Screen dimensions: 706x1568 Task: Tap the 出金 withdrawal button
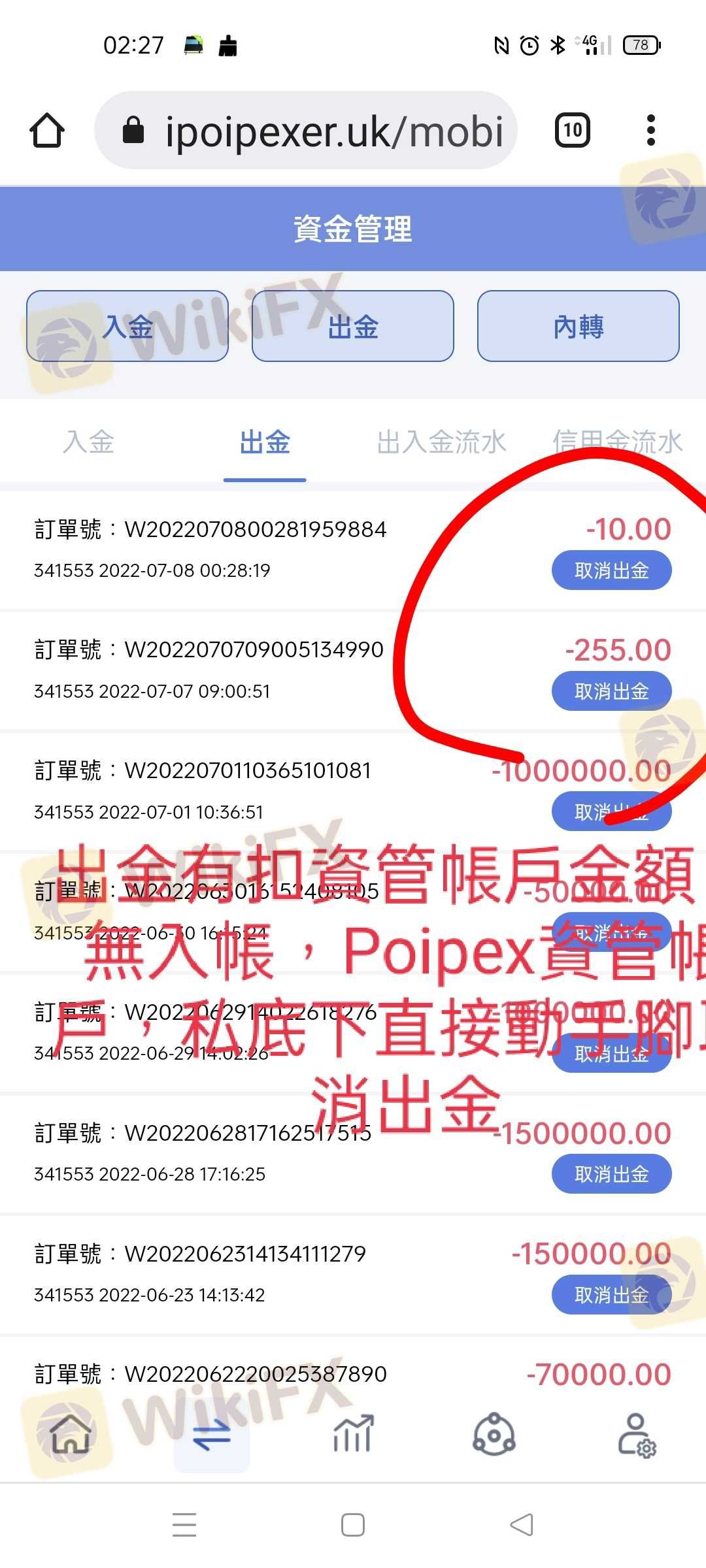tap(353, 326)
